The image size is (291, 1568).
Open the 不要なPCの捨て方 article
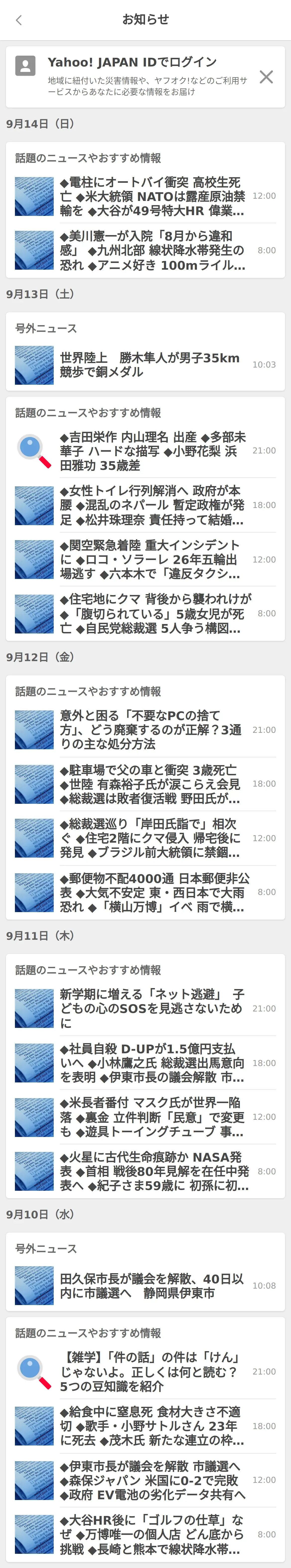tap(152, 729)
